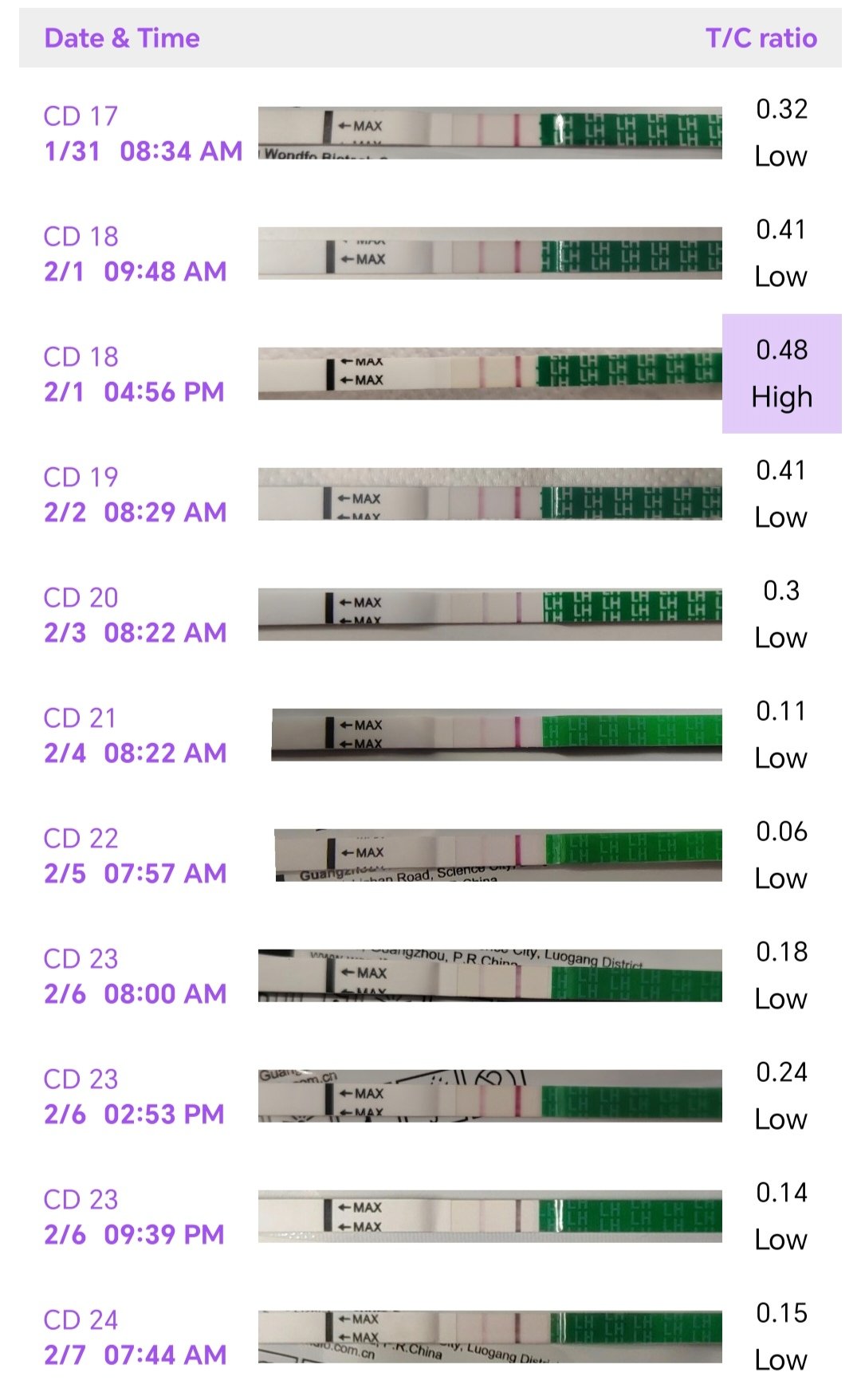
Task: Open the CD 21 test from 2/4
Action: pyautogui.click(x=431, y=735)
